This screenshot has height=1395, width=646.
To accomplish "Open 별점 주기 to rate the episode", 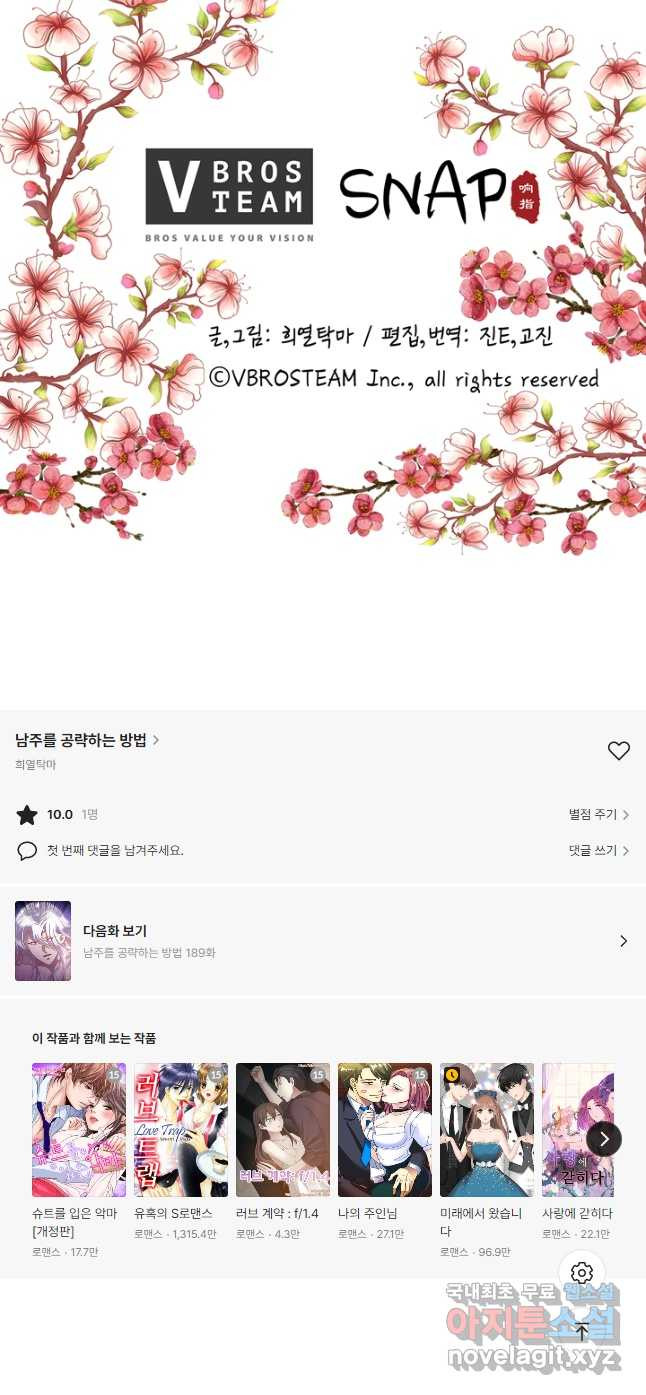I will (598, 815).
